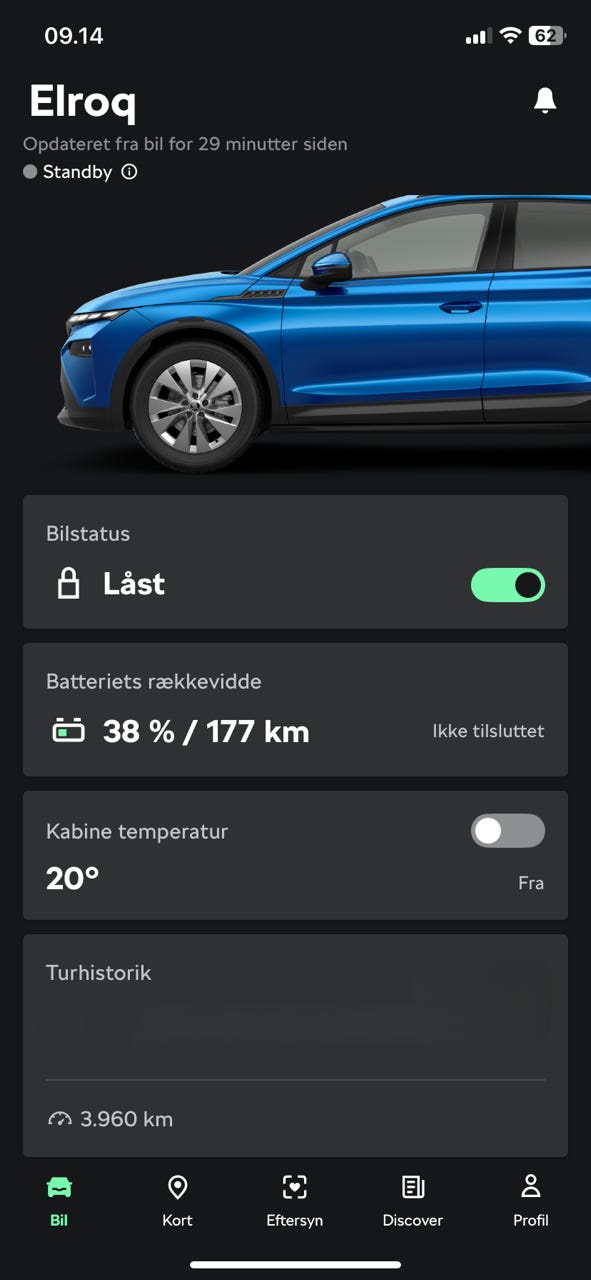This screenshot has width=591, height=1280.
Task: Open the Turhistorik trip history card
Action: [295, 1046]
